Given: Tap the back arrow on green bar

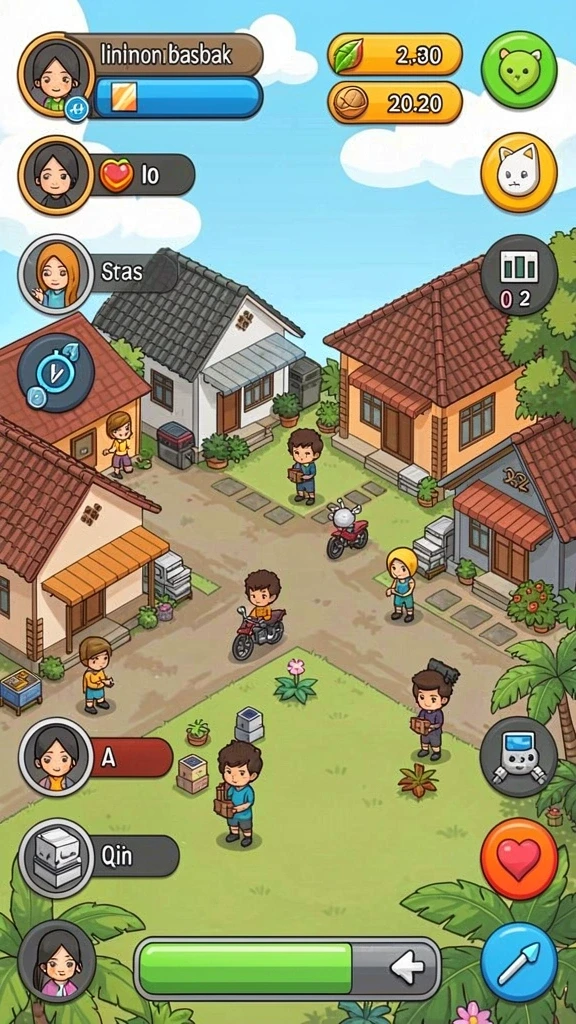Looking at the screenshot, I should [408, 968].
